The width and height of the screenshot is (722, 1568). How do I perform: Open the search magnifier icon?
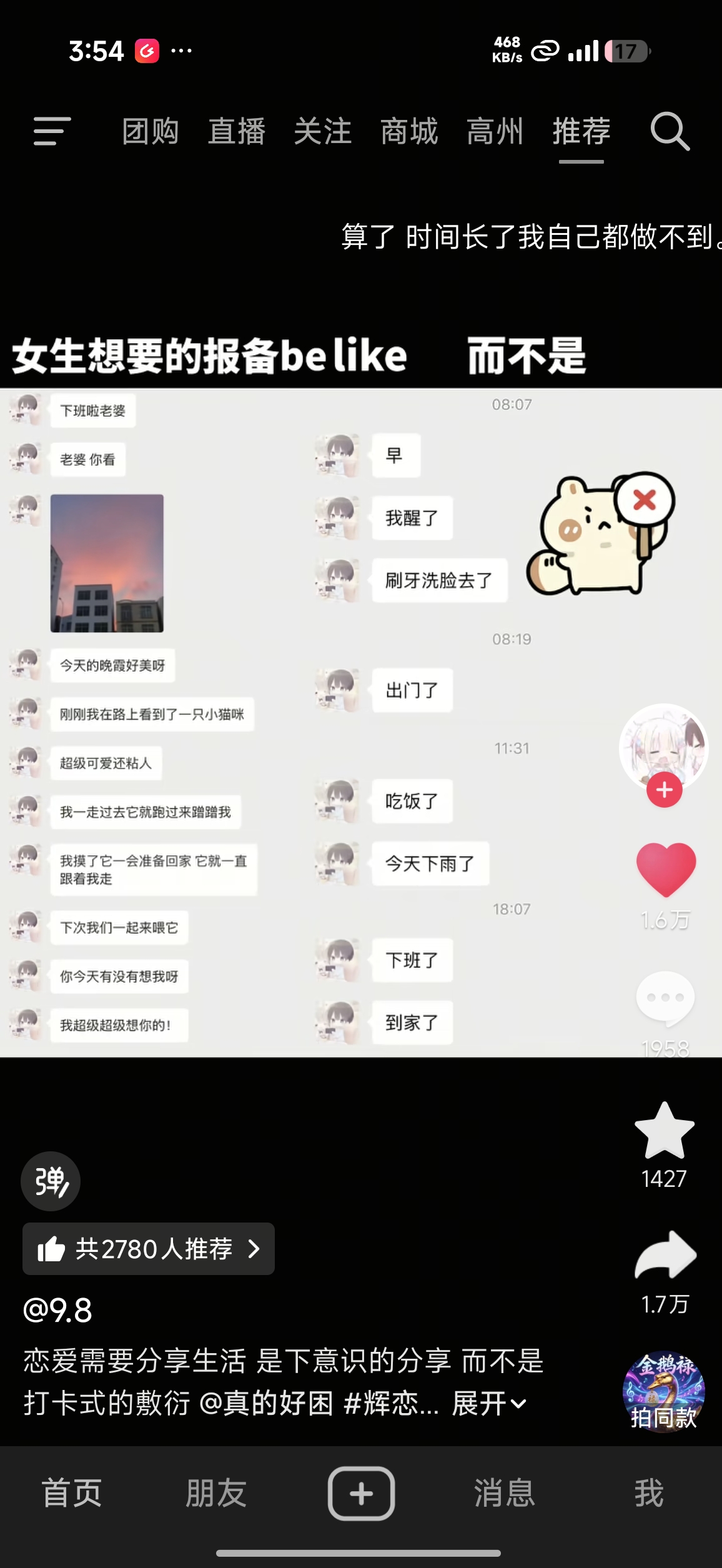pos(670,131)
